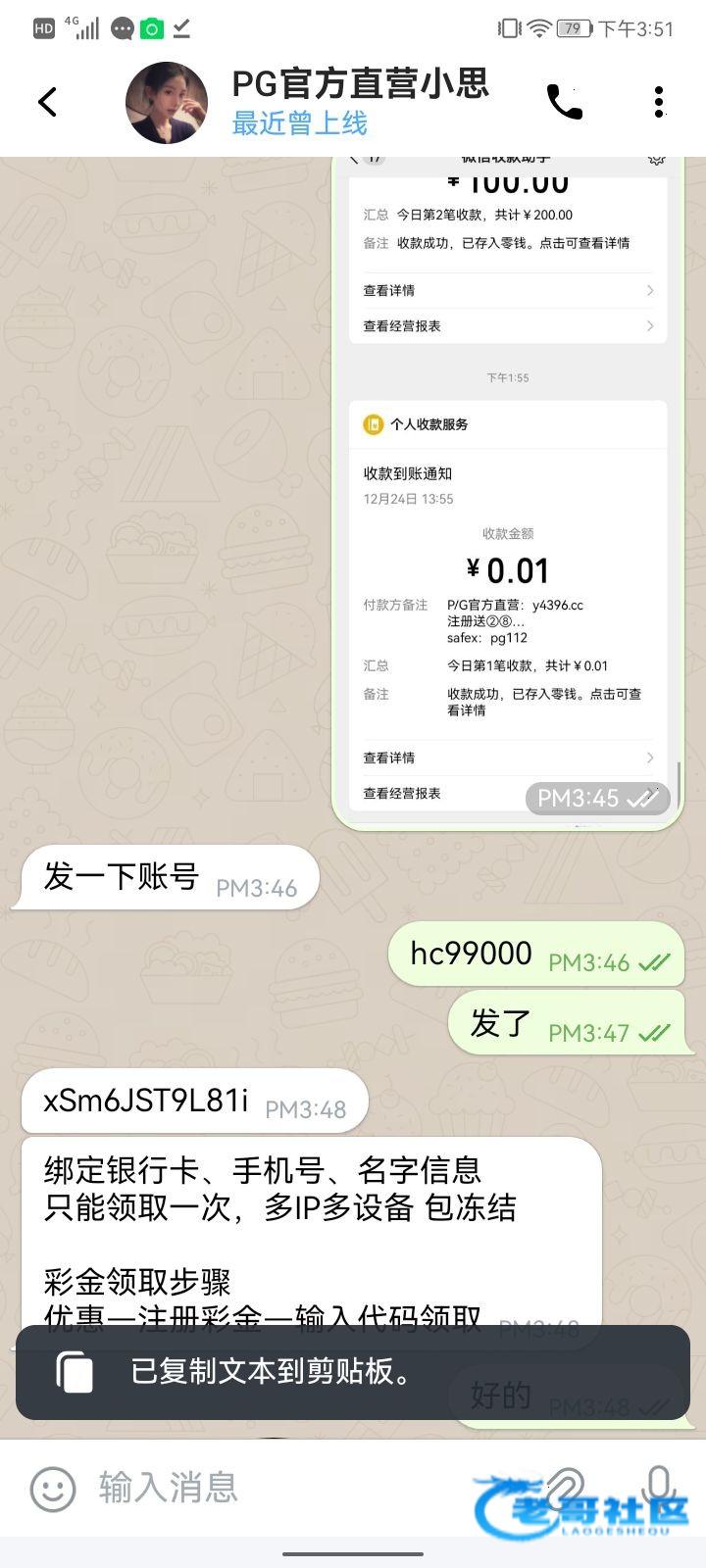This screenshot has width=706, height=1568.
Task: Start a voice call with this contact
Action: pyautogui.click(x=564, y=102)
